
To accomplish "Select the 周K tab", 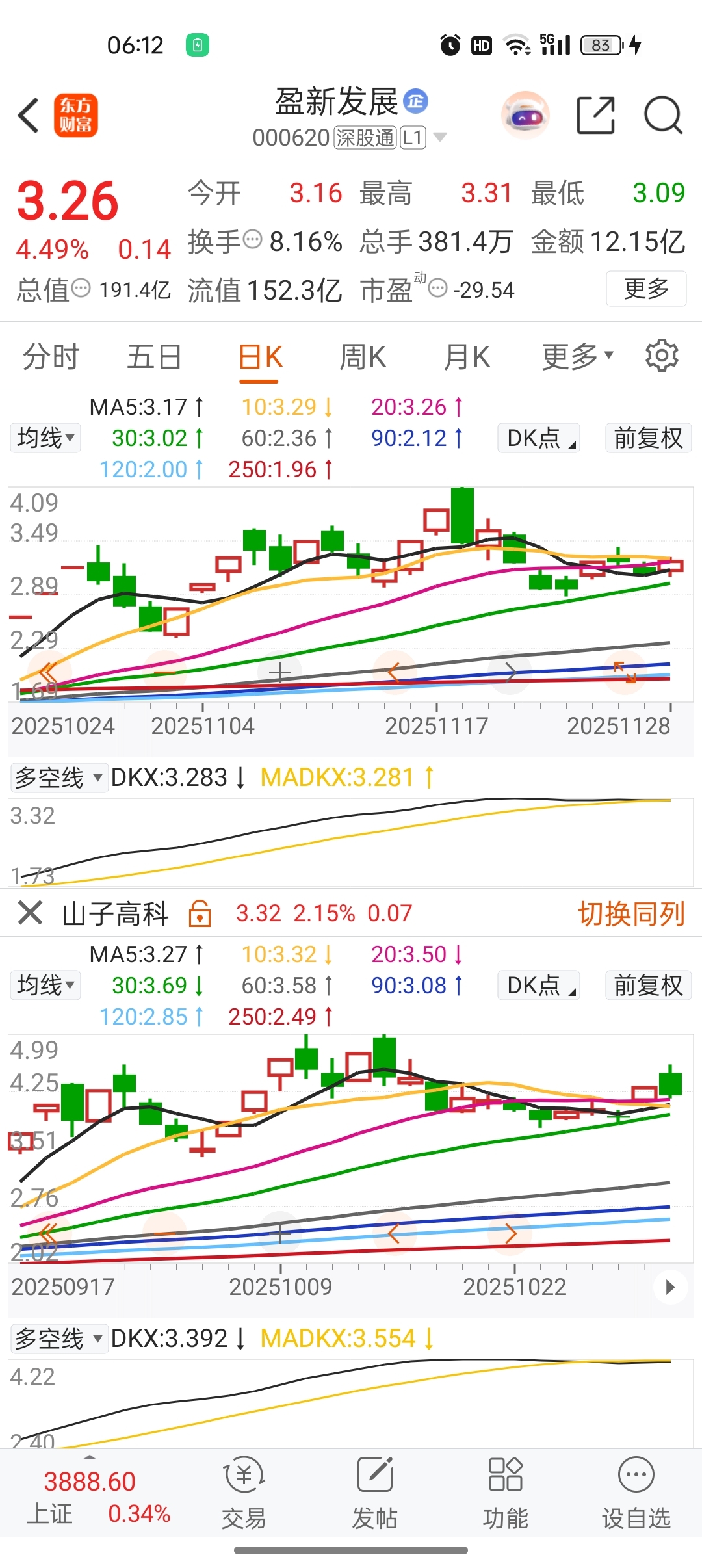I will (362, 357).
